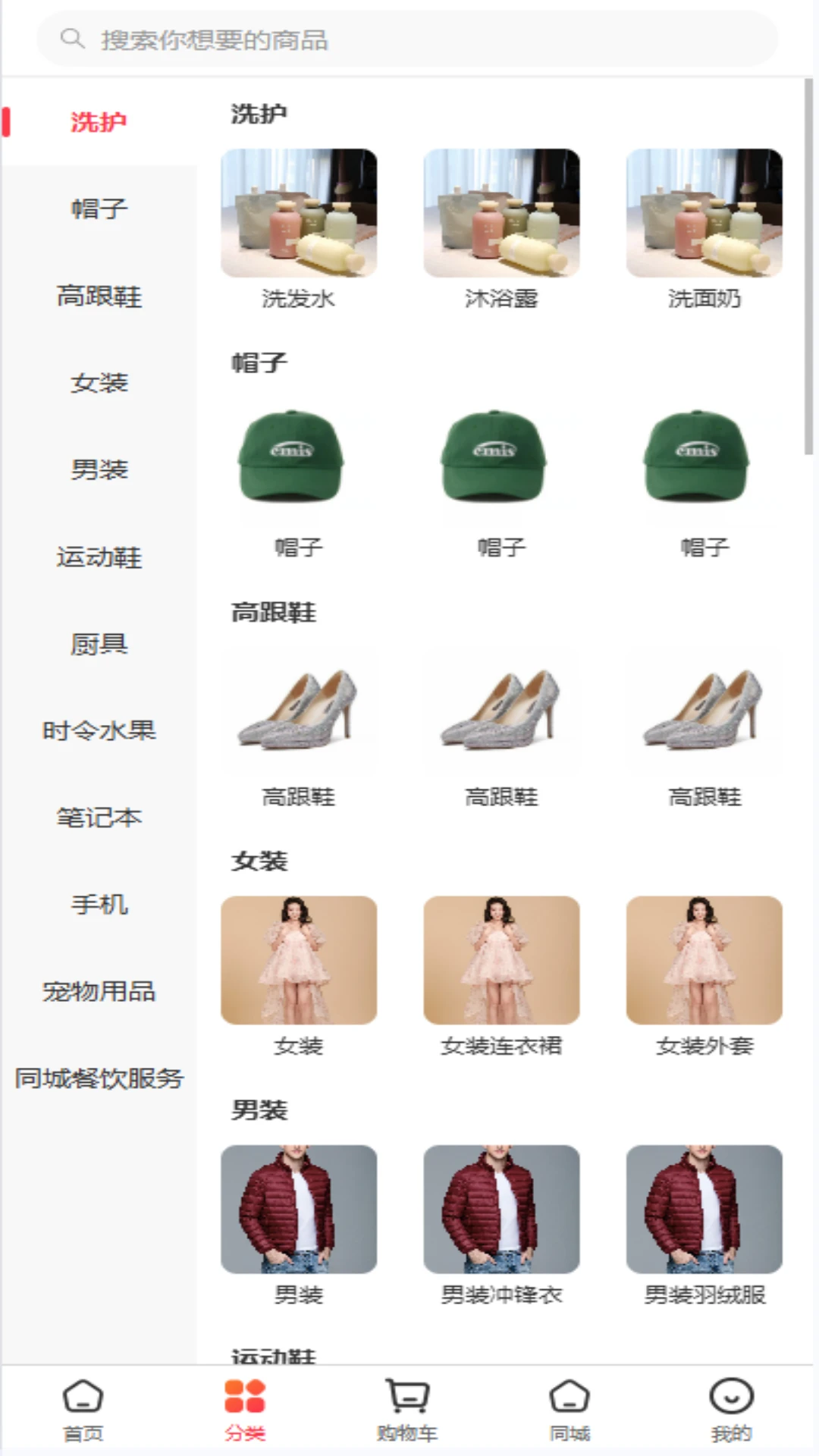The width and height of the screenshot is (819, 1456).
Task: Open the product search box
Action: point(408,39)
